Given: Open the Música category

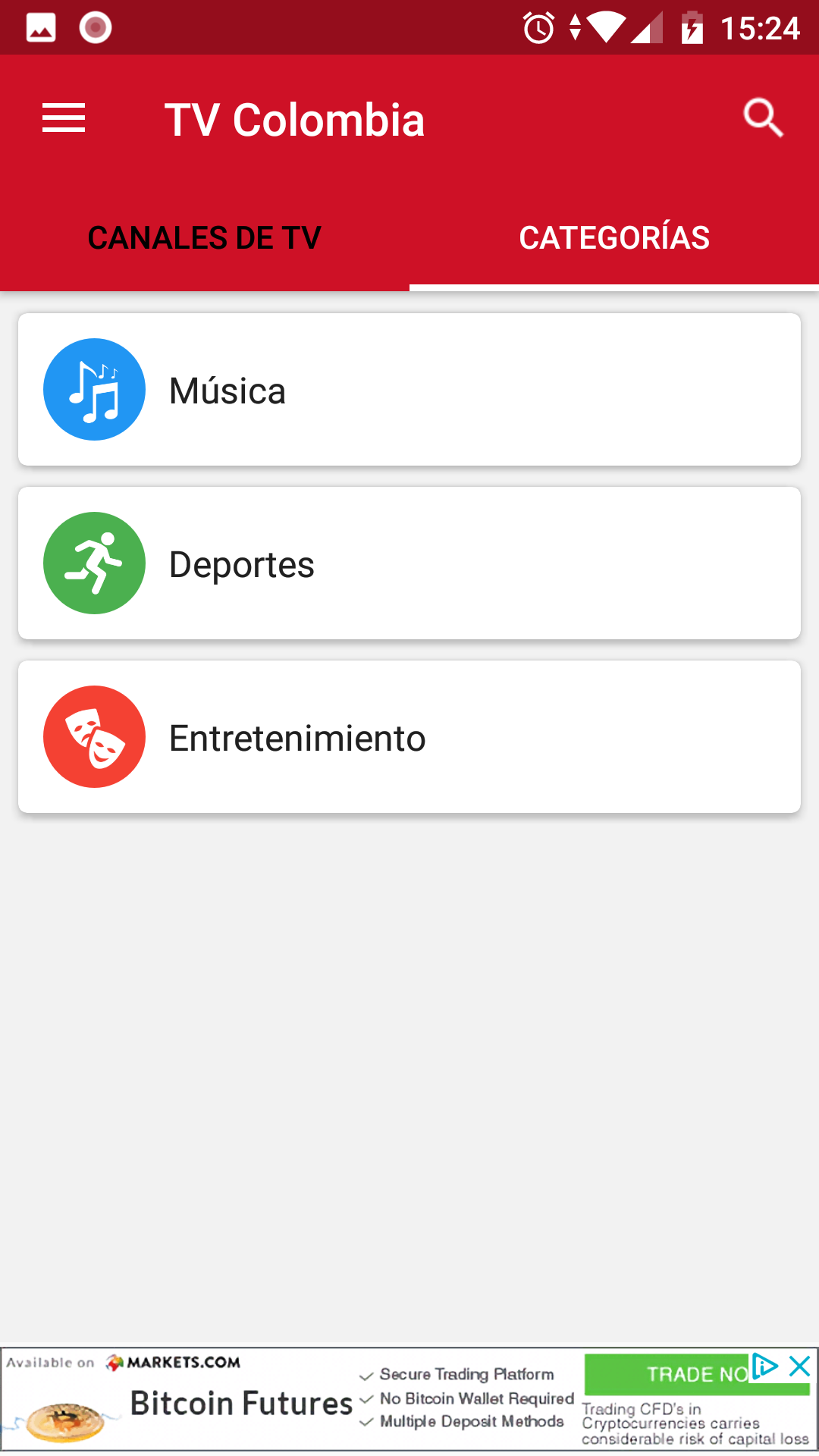Looking at the screenshot, I should tap(409, 390).
